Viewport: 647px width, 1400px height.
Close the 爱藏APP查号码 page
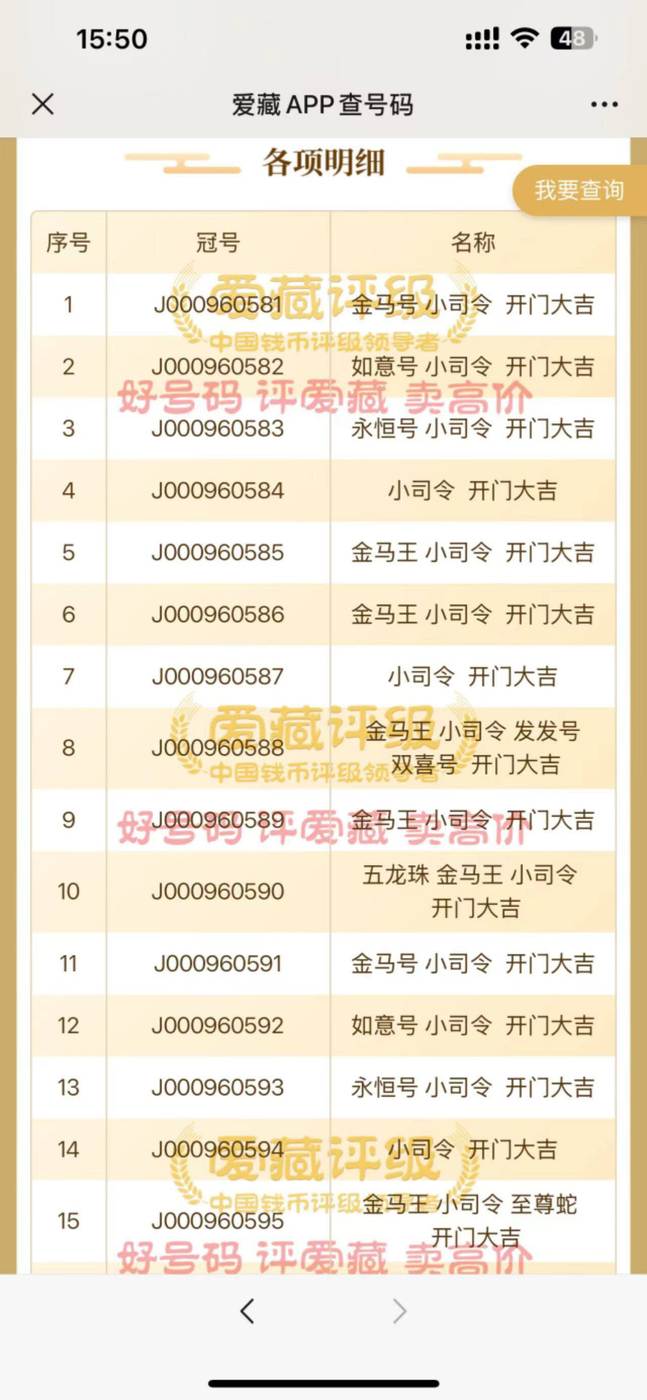[x=42, y=104]
